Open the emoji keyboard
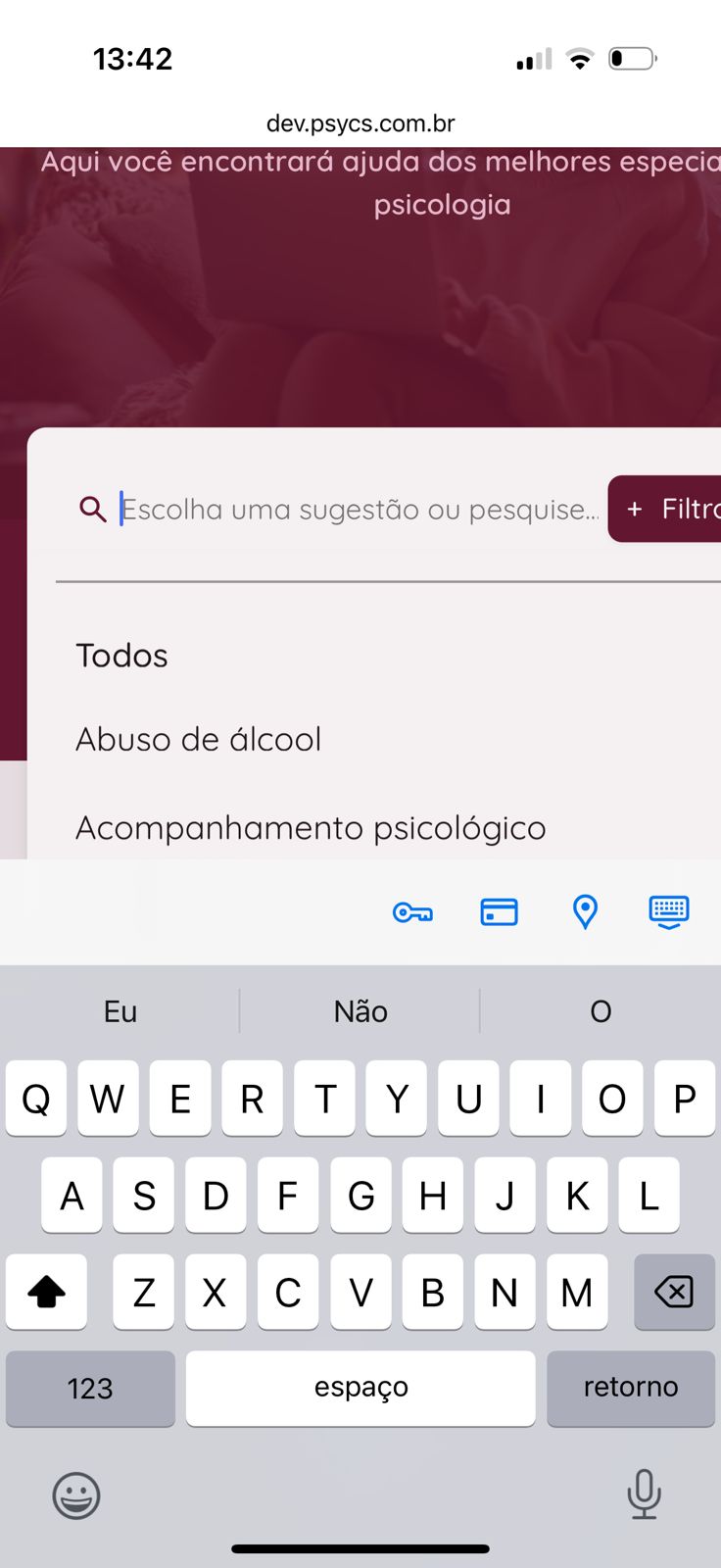This screenshot has width=721, height=1568. [75, 1495]
